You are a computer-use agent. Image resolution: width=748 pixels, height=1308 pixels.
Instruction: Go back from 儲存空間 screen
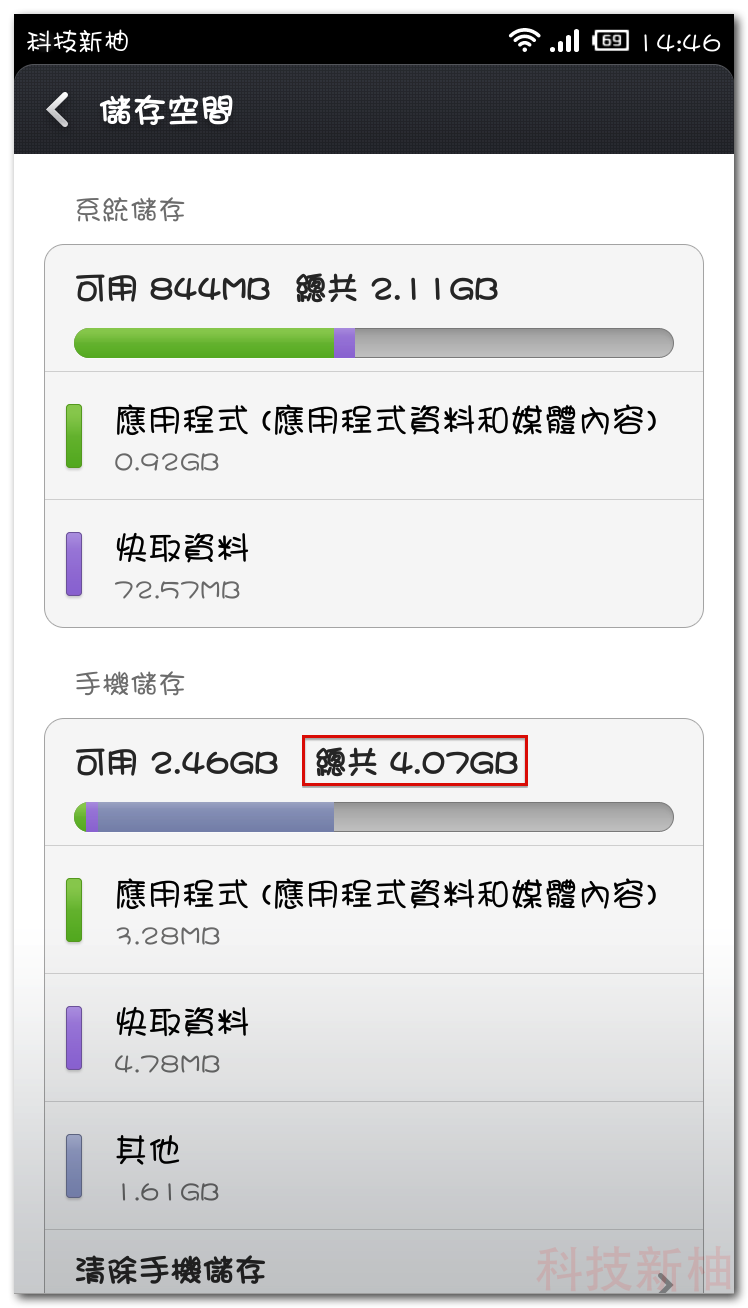[58, 110]
